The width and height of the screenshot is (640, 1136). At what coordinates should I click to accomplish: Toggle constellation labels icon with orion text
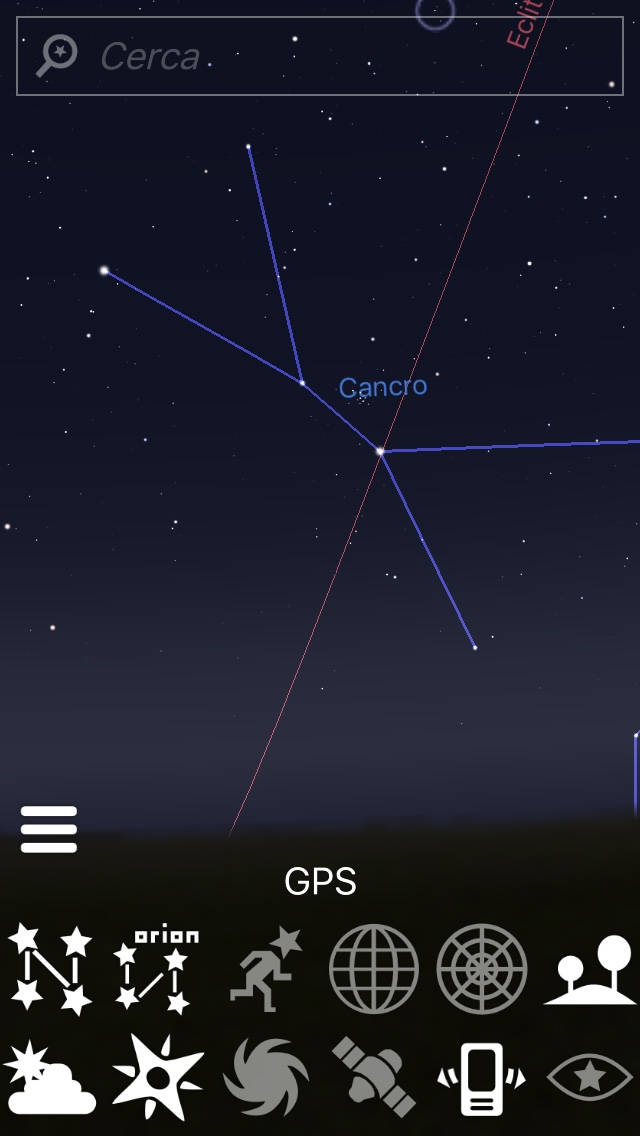pyautogui.click(x=157, y=969)
